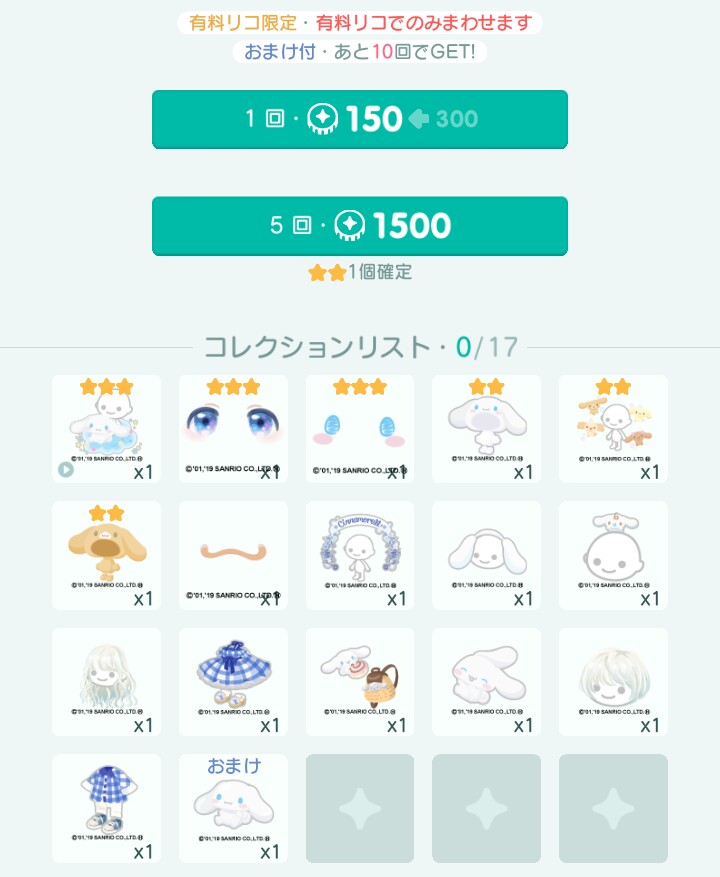This screenshot has height=877, width=720.
Task: Open the lying Cinnamoroll plush item
Action: tap(486, 683)
